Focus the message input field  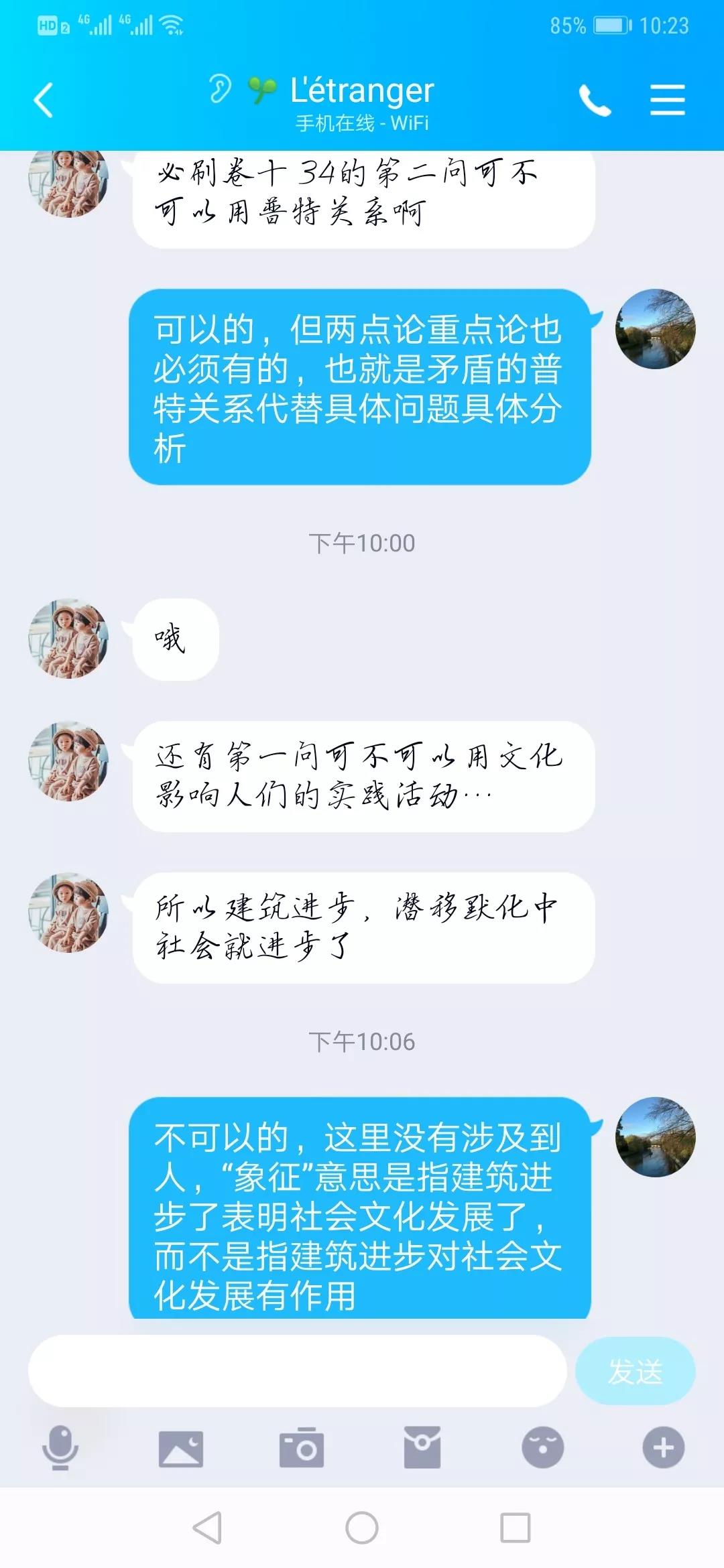(298, 1371)
